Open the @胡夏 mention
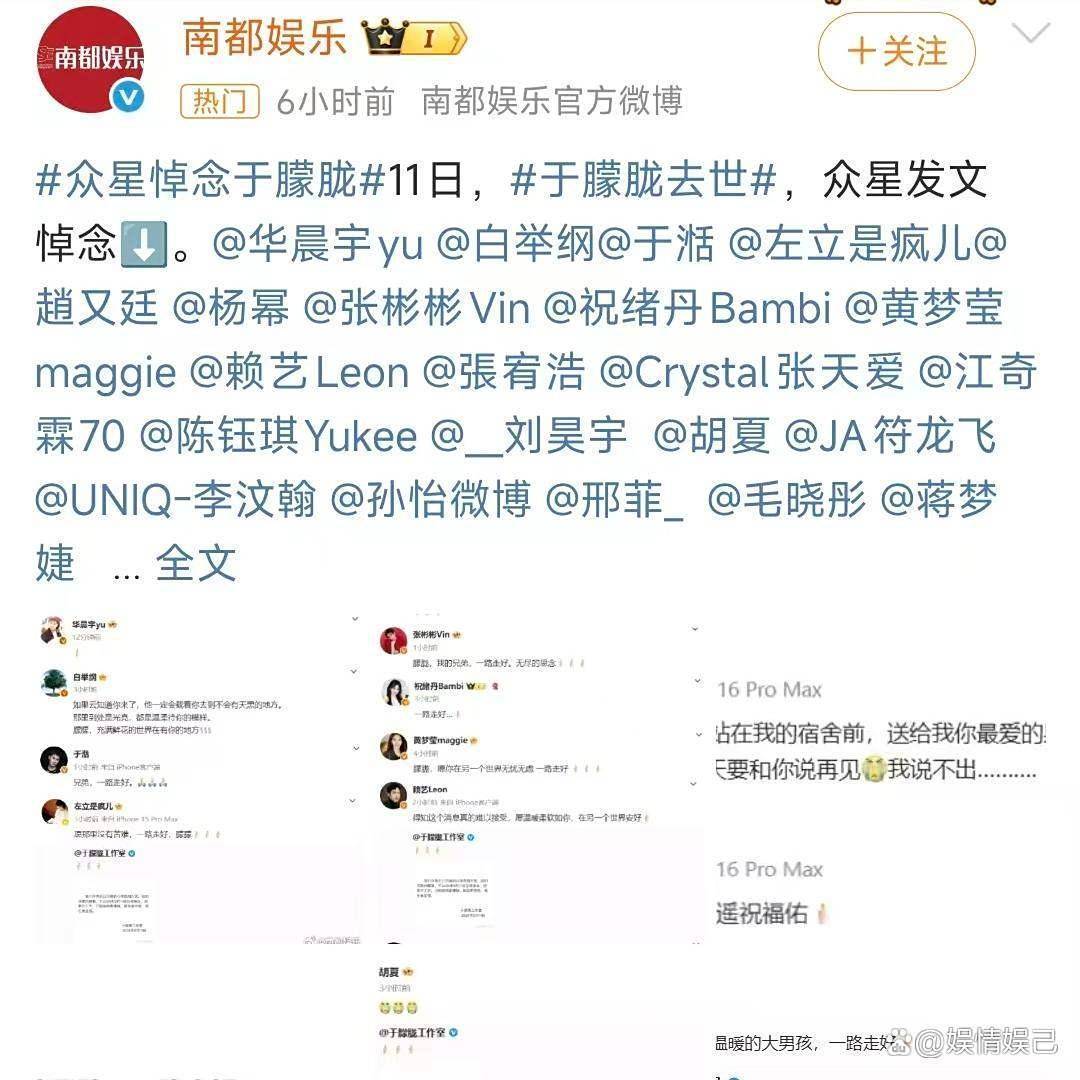The height and width of the screenshot is (1080, 1080). coord(711,436)
